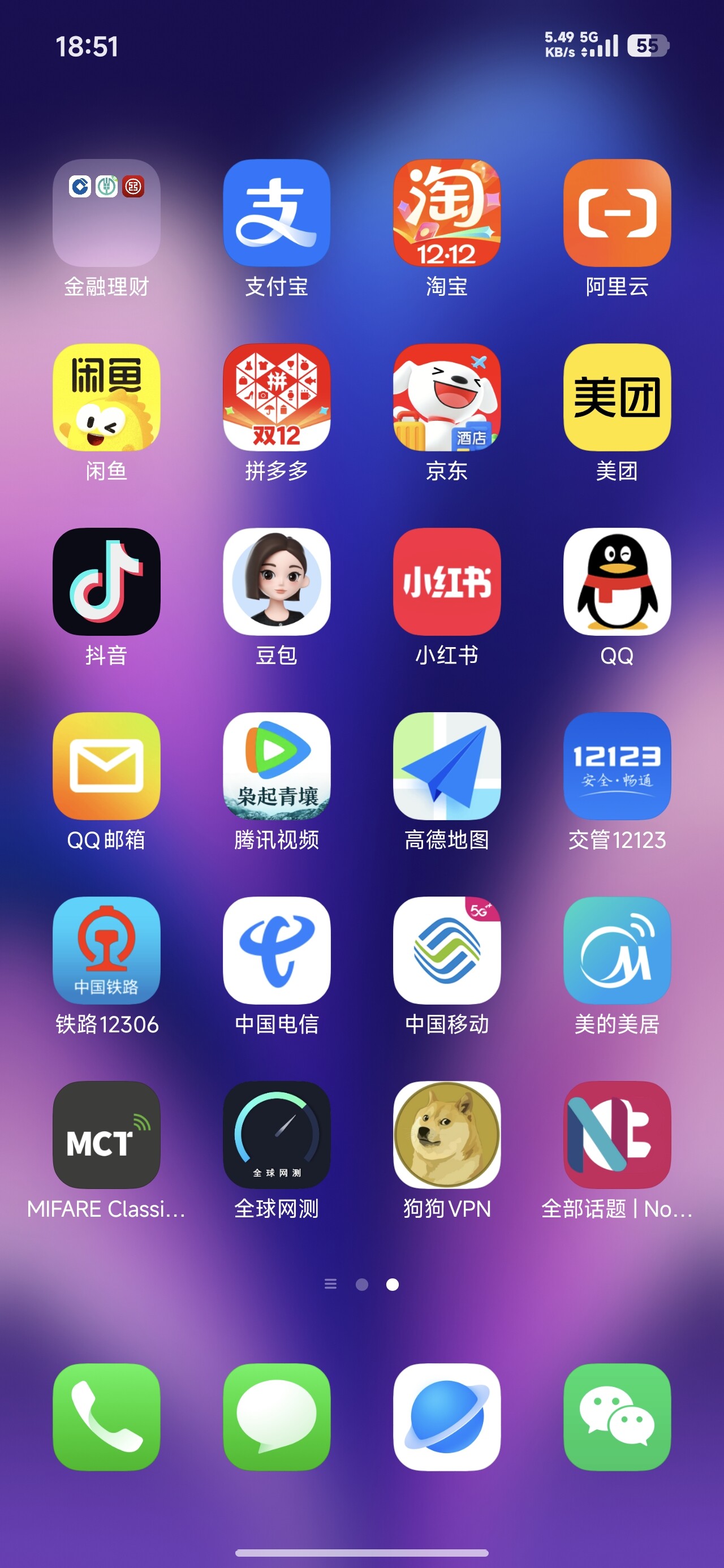Launch the 支付宝 (Alipay) app
This screenshot has width=724, height=1568.
[277, 213]
